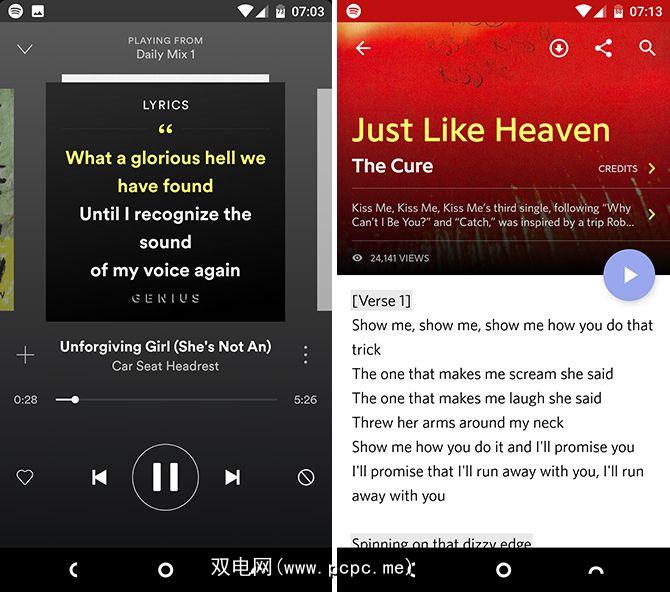Like the song with the heart icon
Viewport: 670px width, 592px height.
pyautogui.click(x=25, y=477)
